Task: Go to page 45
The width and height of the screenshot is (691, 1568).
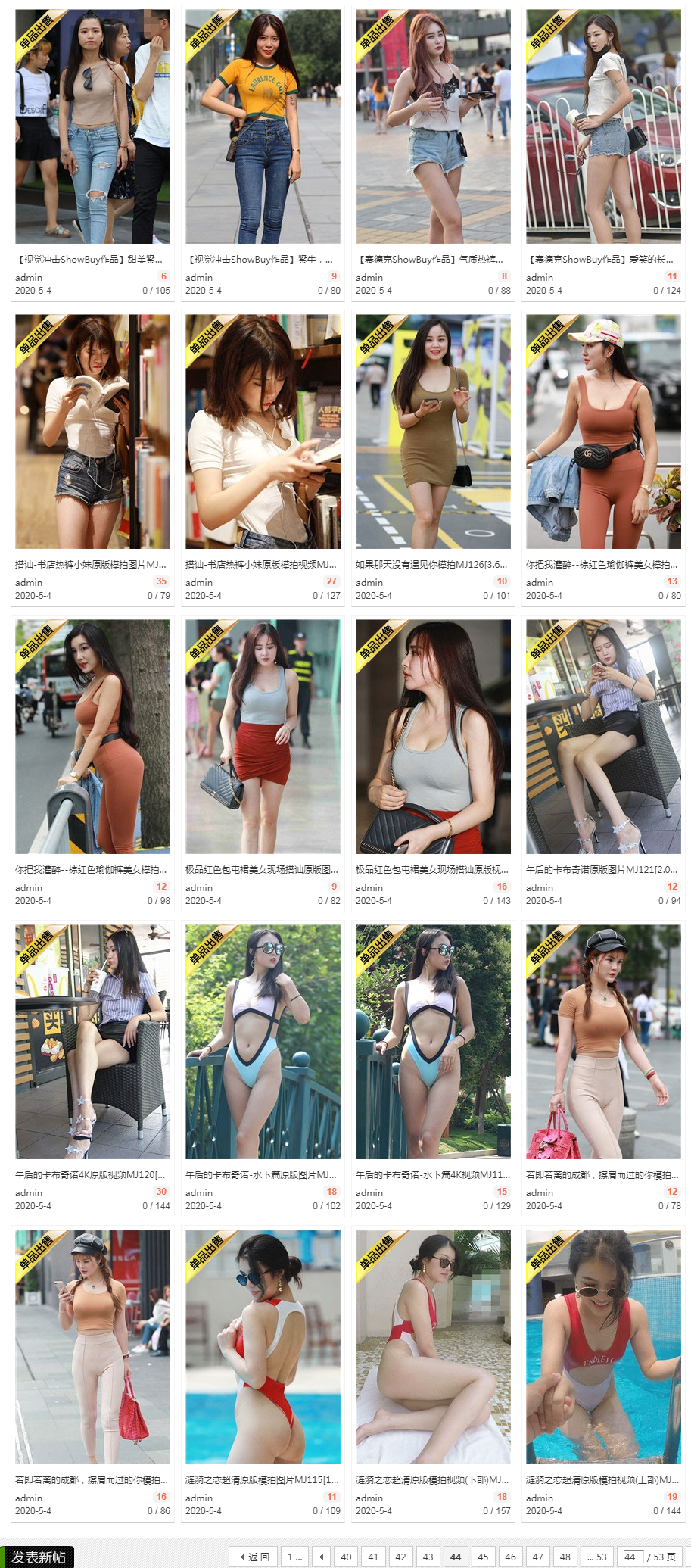Action: pos(483,1557)
